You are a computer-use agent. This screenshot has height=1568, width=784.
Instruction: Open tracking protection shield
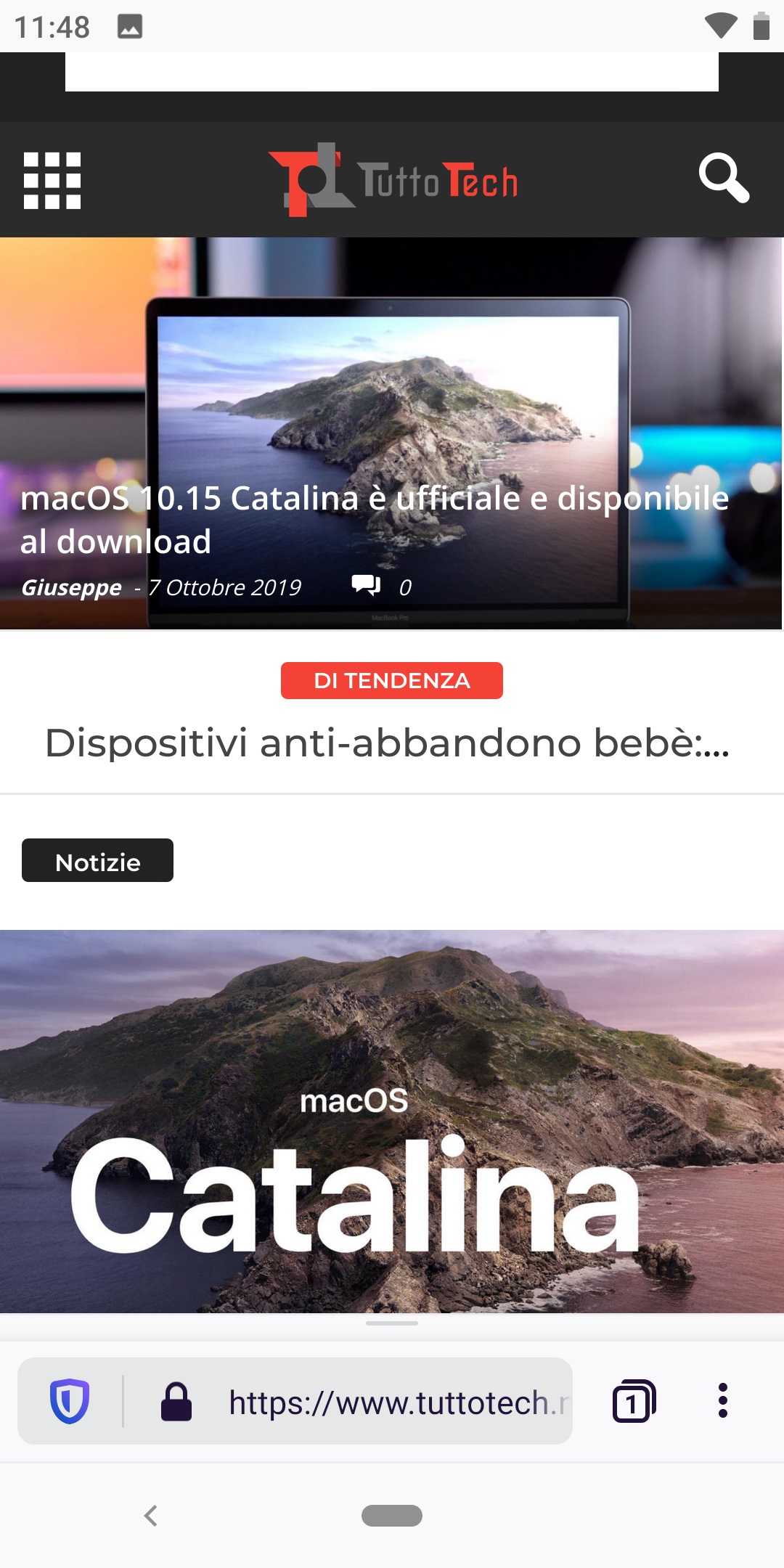70,1401
